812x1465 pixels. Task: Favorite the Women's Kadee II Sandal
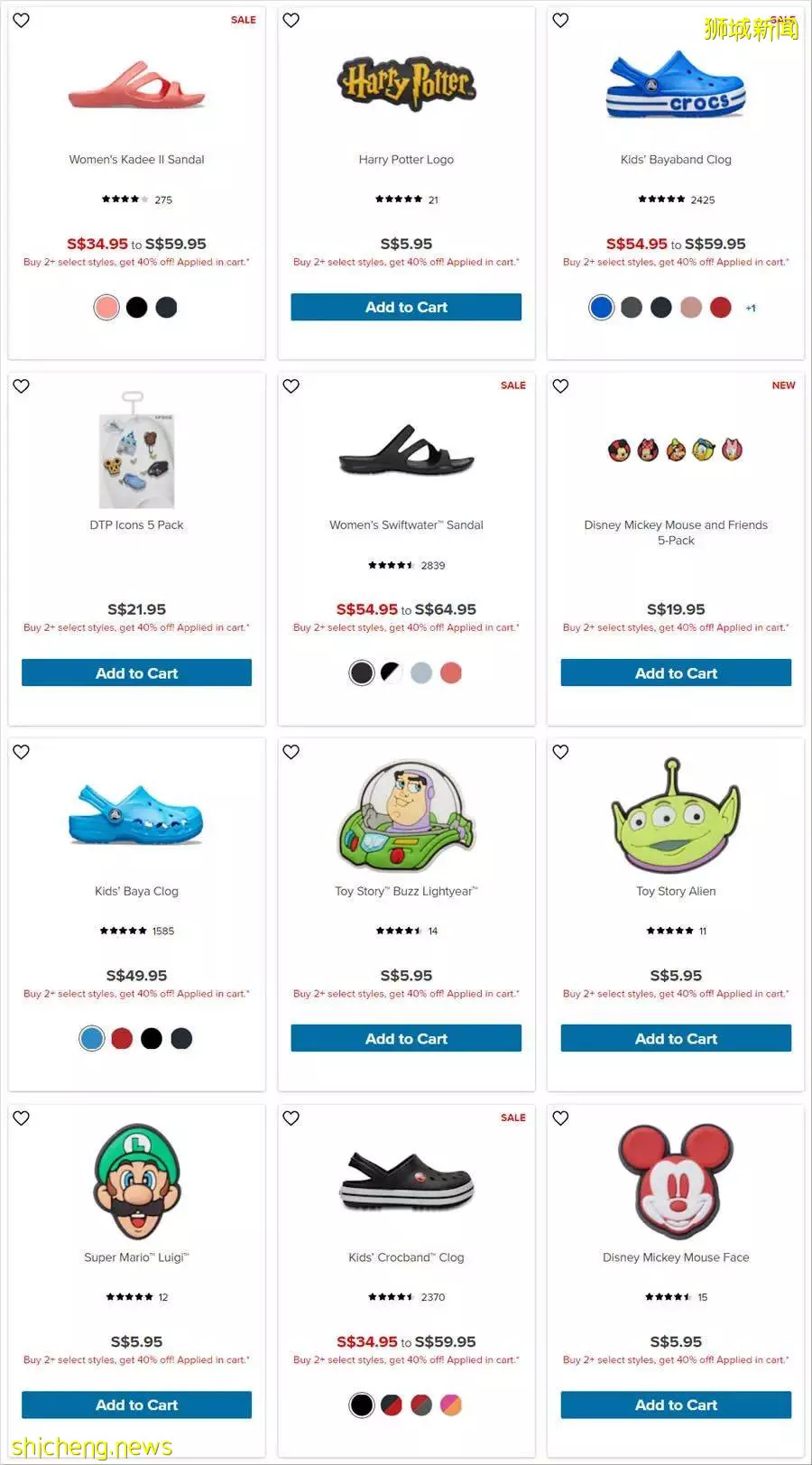click(22, 20)
